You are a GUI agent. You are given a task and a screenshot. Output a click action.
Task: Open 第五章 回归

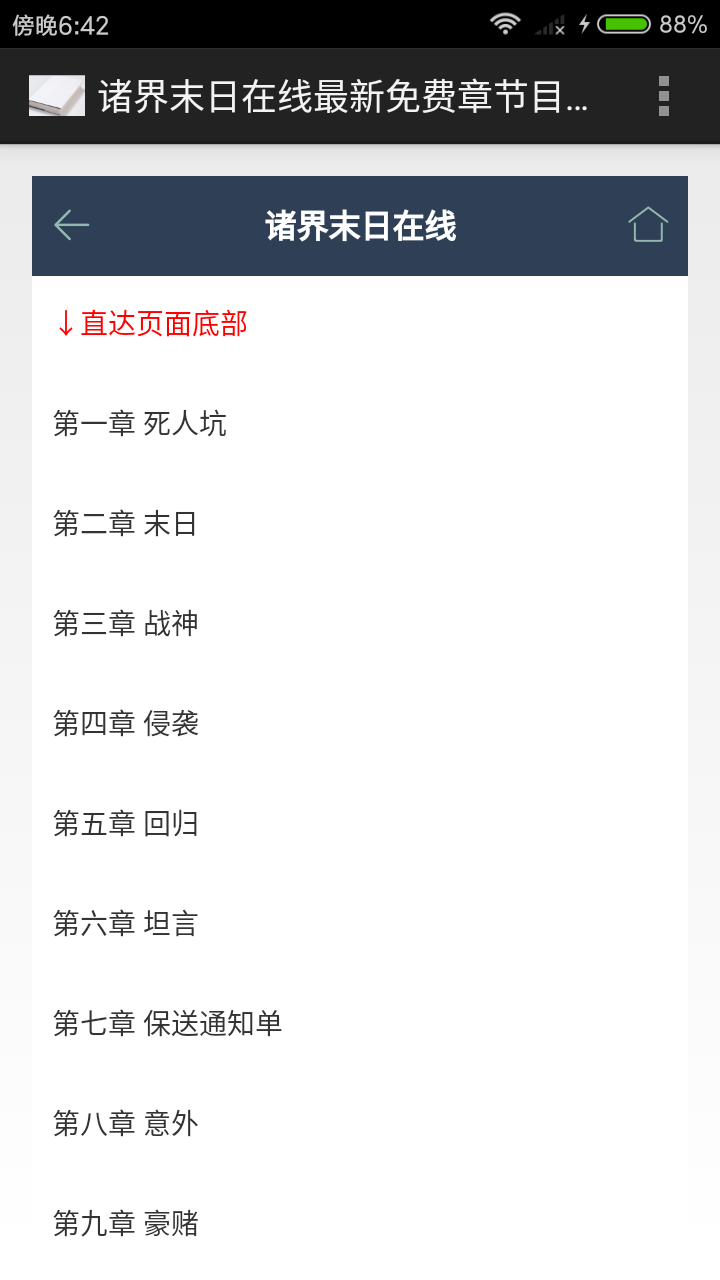tap(127, 824)
